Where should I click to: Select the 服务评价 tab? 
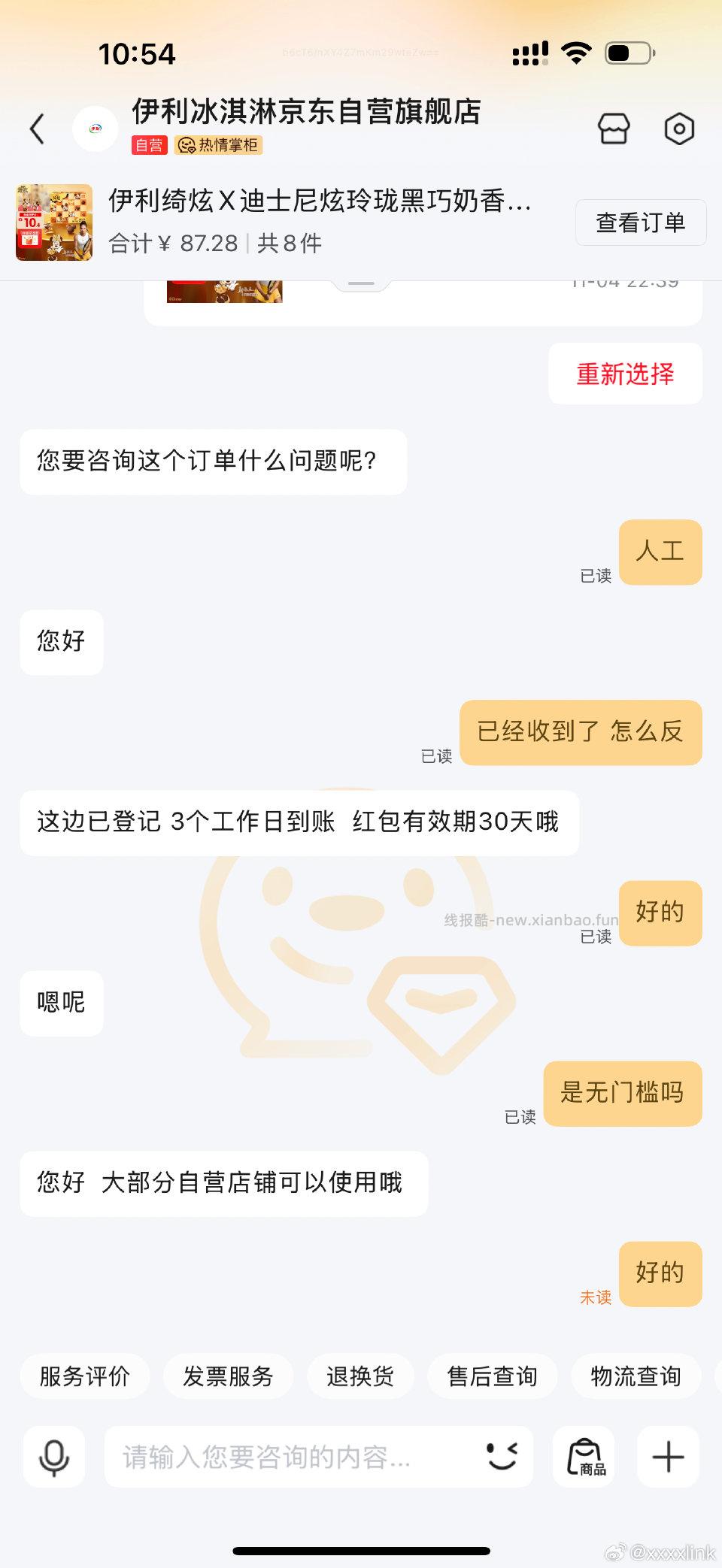tap(85, 1376)
